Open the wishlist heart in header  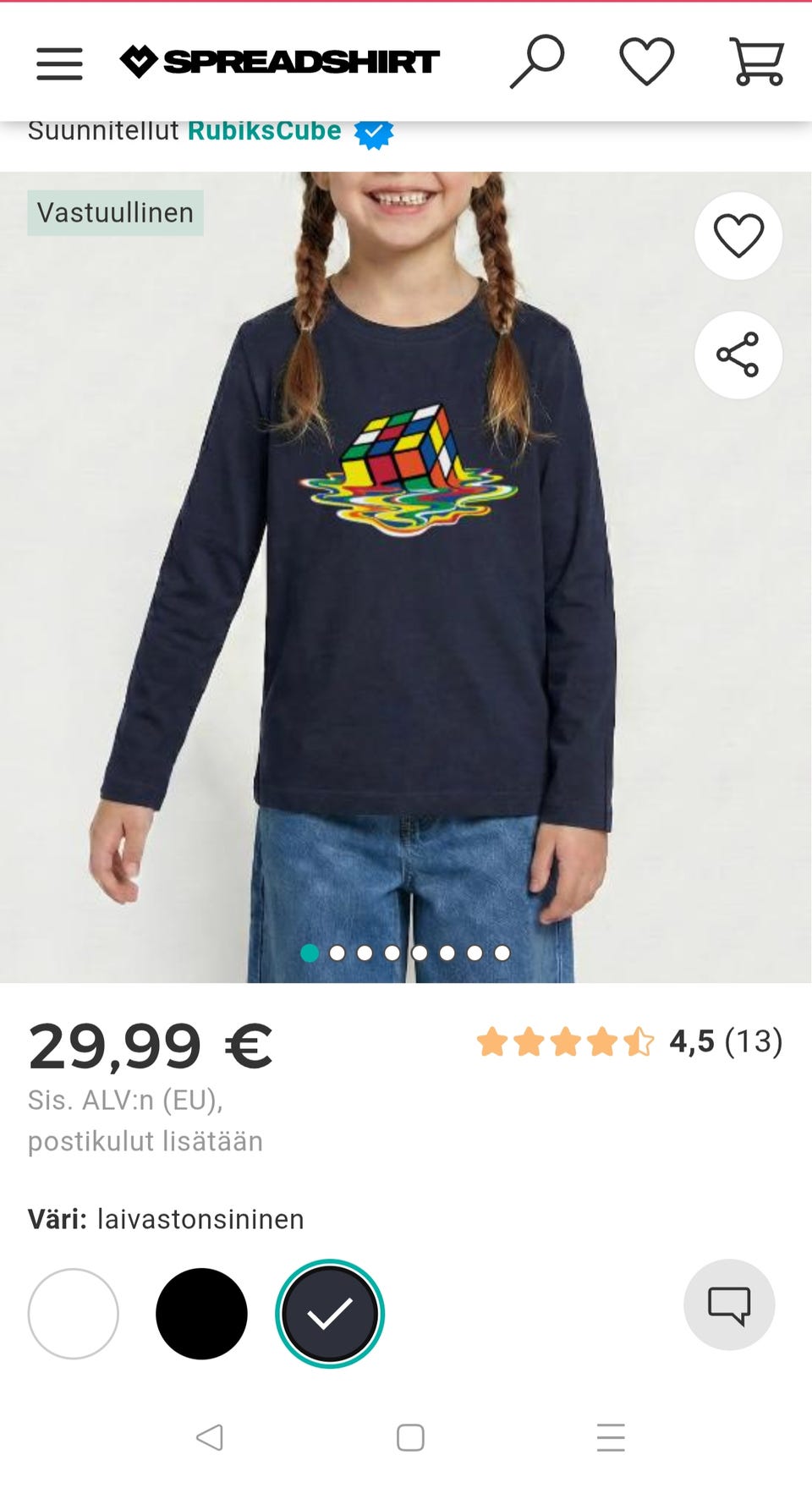coord(646,62)
